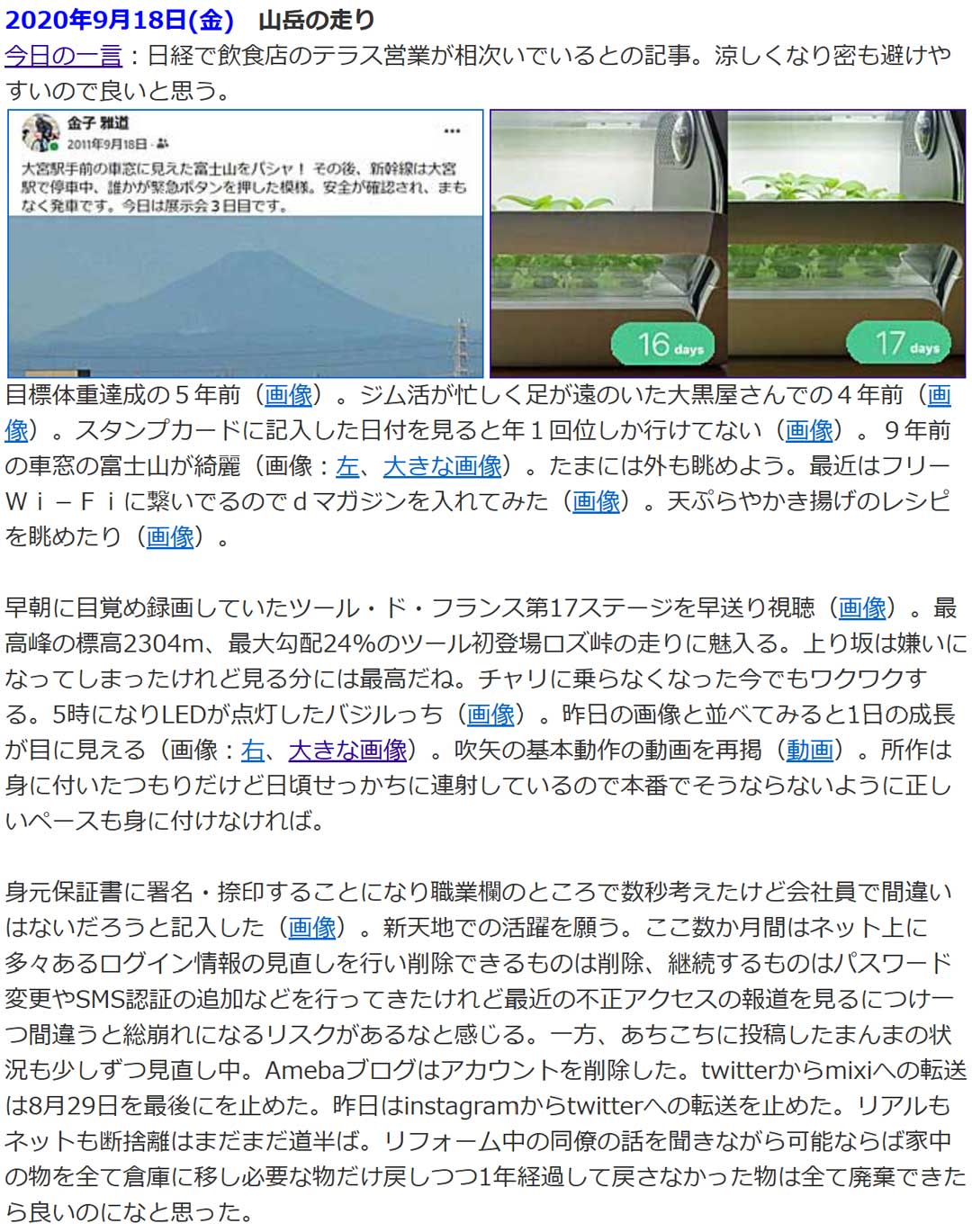The height and width of the screenshot is (1232, 972).
Task: Tap the 左 link for Fuji image
Action: pyautogui.click(x=346, y=466)
